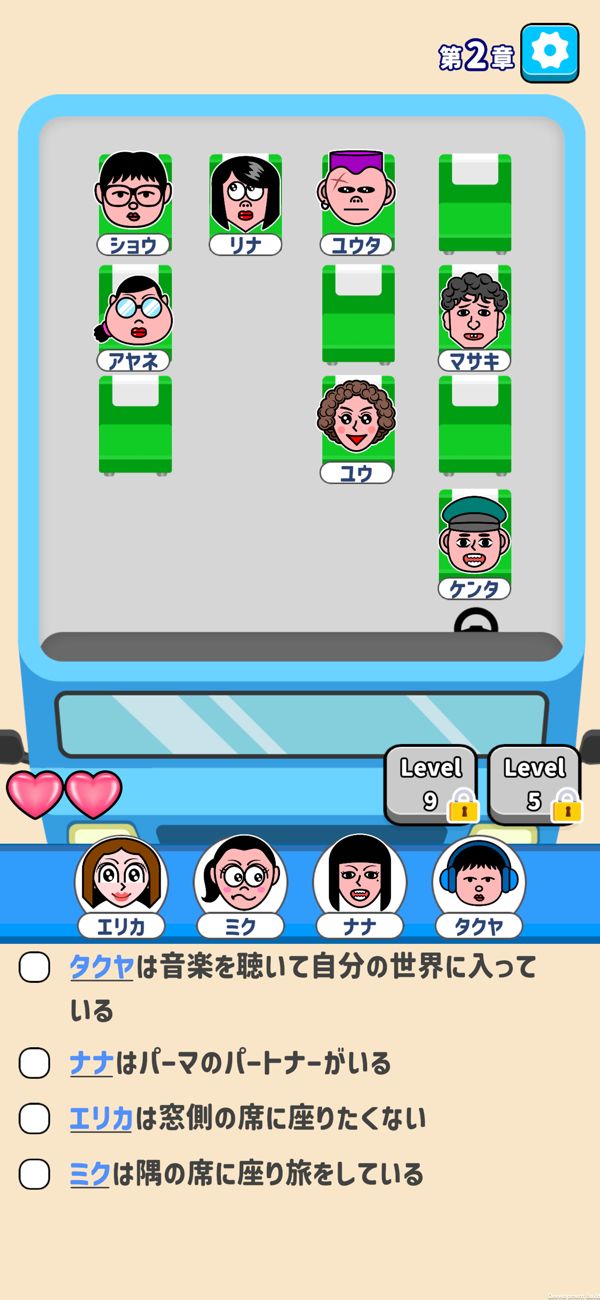Select passenger エリカ from the waiting row
The width and height of the screenshot is (600, 1300).
point(121,885)
